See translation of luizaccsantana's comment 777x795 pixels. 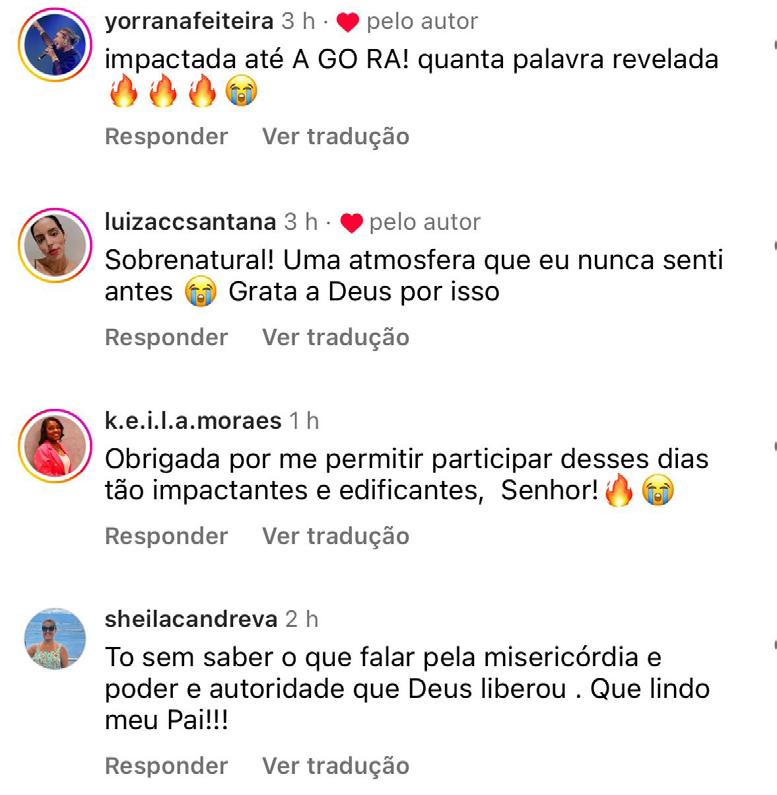(335, 337)
